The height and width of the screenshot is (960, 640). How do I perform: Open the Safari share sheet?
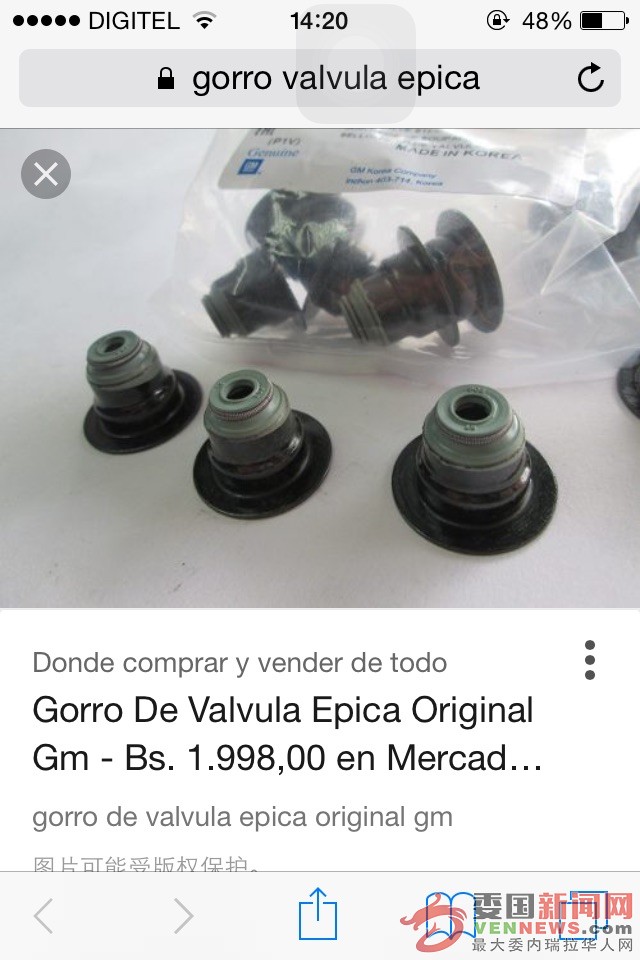tap(318, 915)
